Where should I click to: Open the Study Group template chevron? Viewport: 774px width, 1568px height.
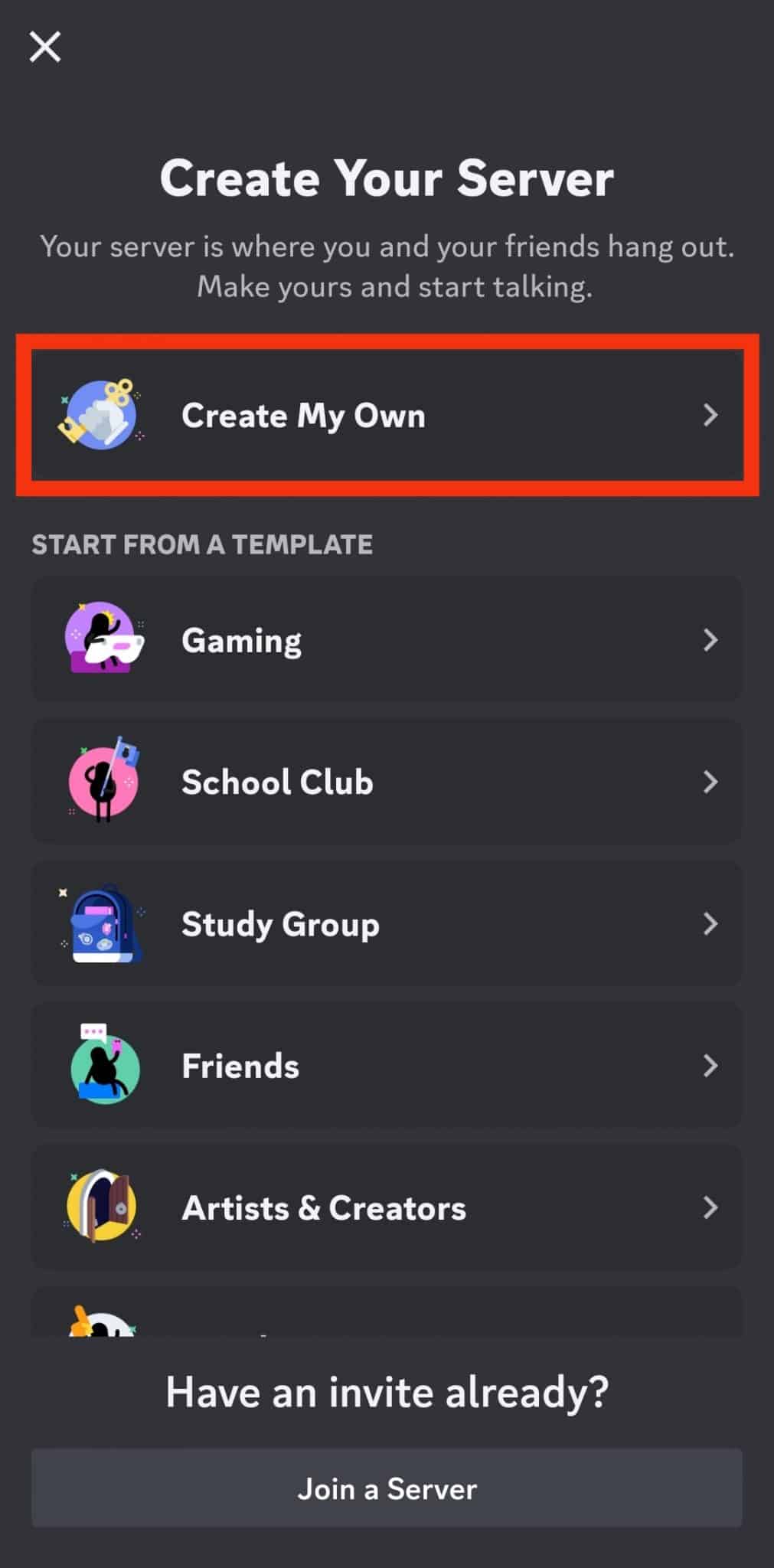point(711,923)
